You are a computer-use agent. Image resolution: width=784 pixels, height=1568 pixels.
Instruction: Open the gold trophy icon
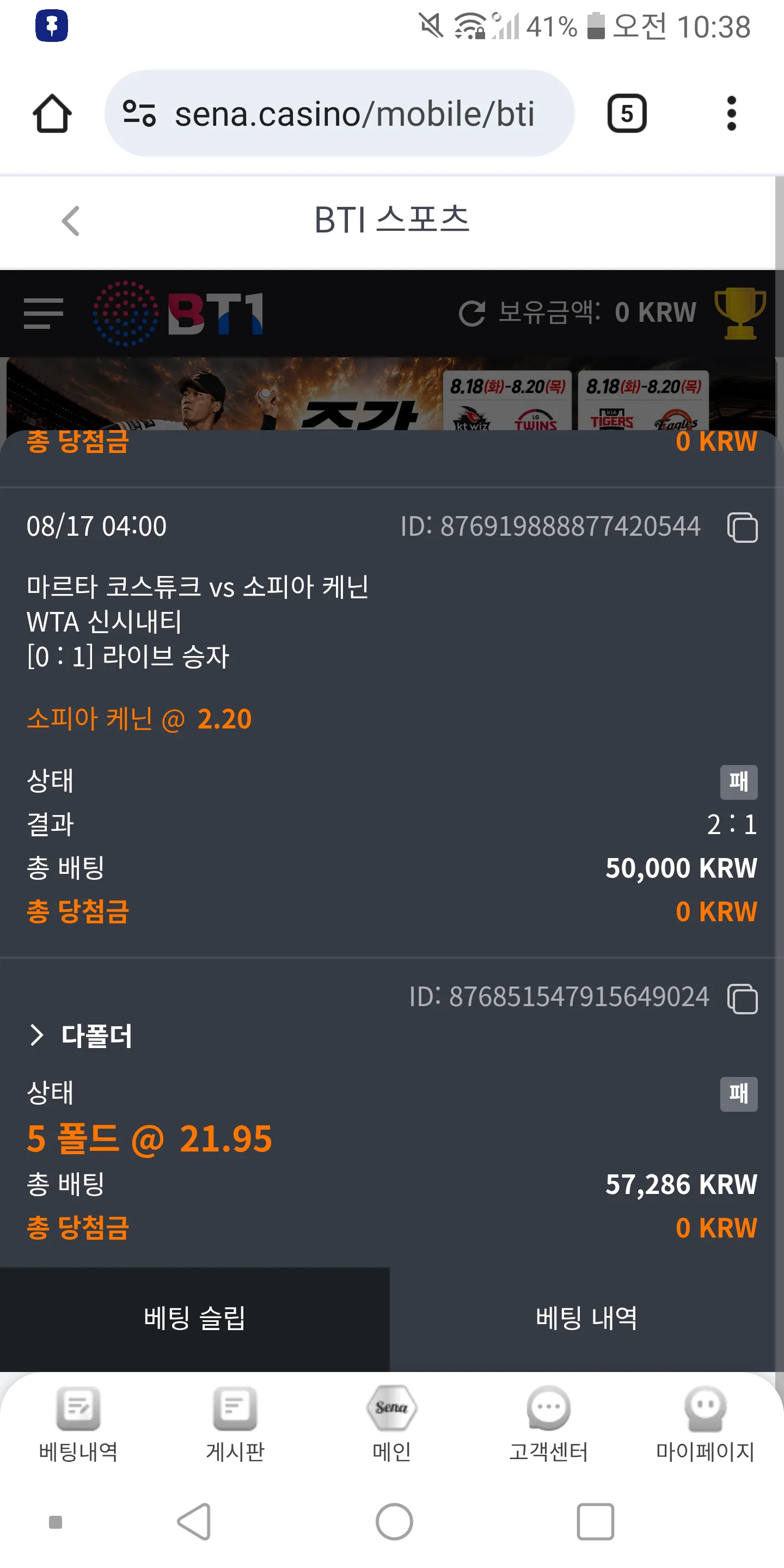tap(740, 313)
